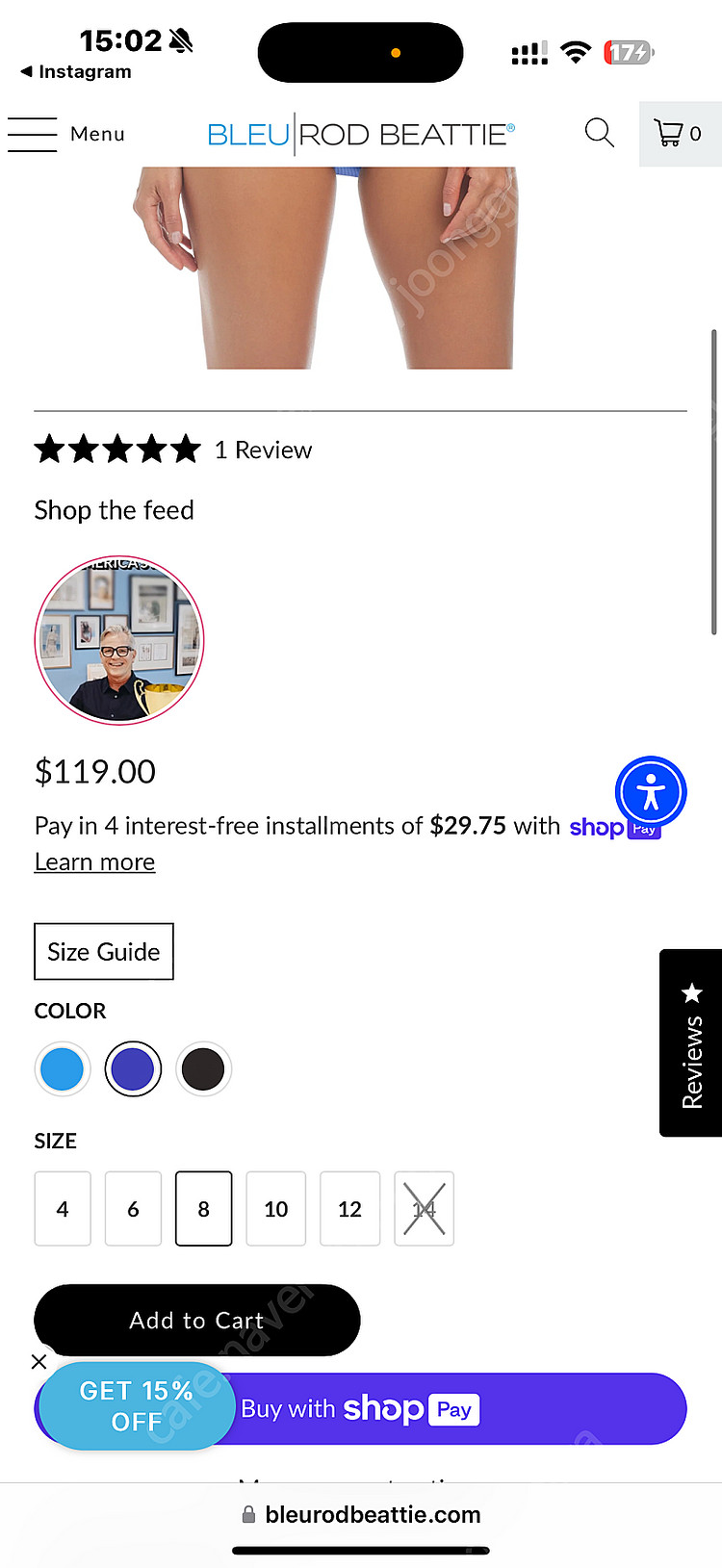
Task: Choose size 6
Action: tap(133, 1209)
